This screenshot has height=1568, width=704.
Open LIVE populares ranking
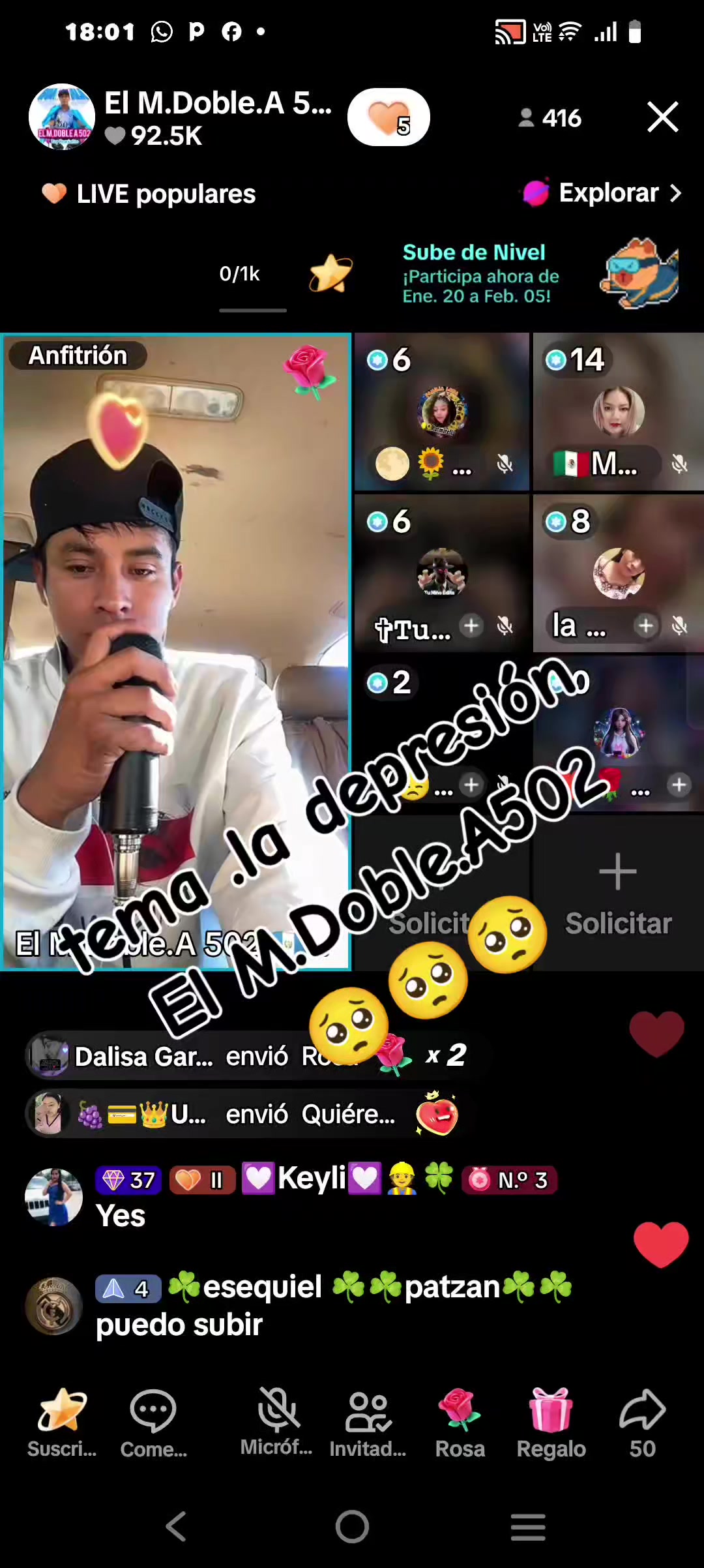coord(149,194)
